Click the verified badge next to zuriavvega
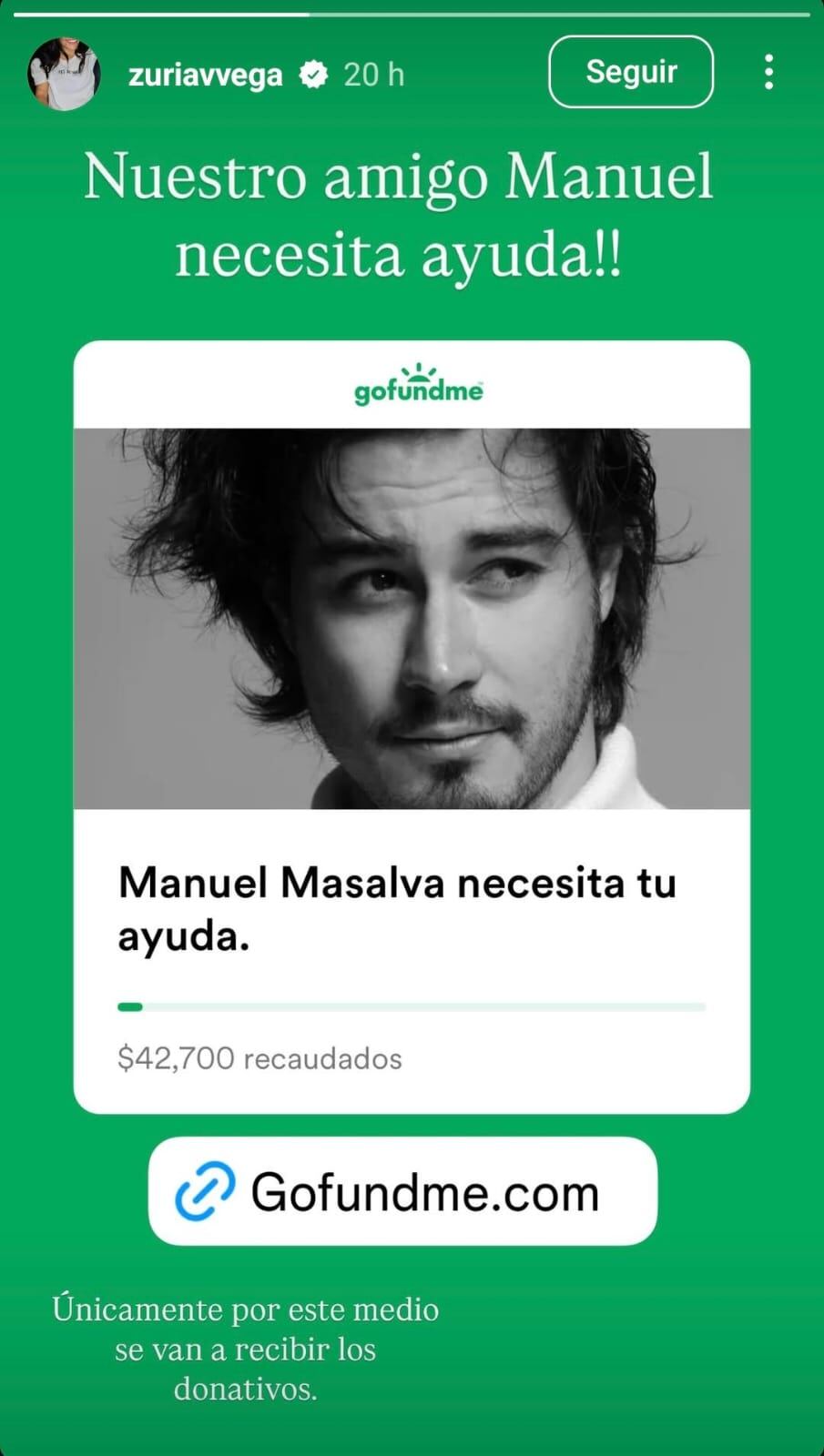 [314, 75]
